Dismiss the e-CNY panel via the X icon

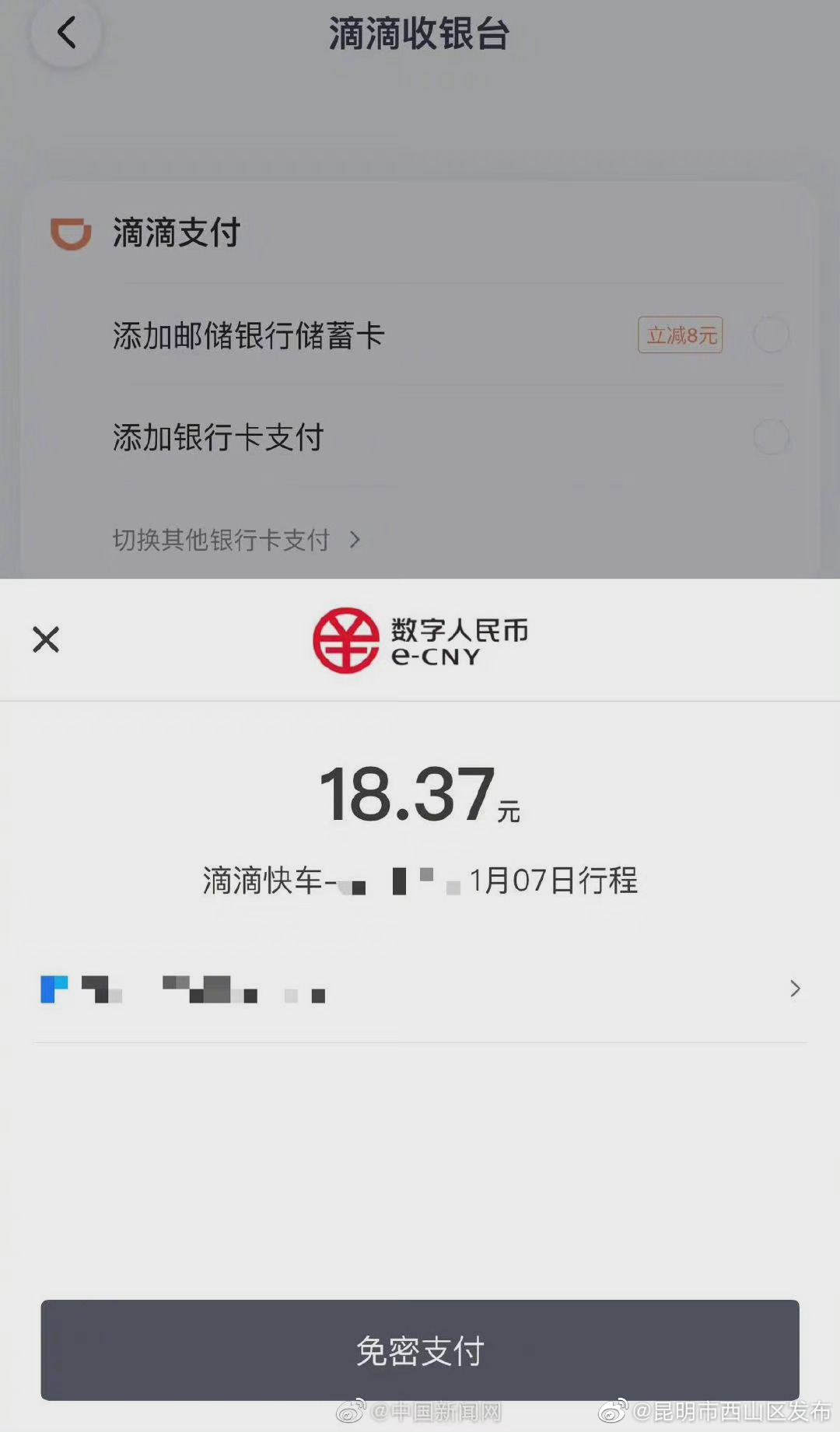pyautogui.click(x=45, y=639)
